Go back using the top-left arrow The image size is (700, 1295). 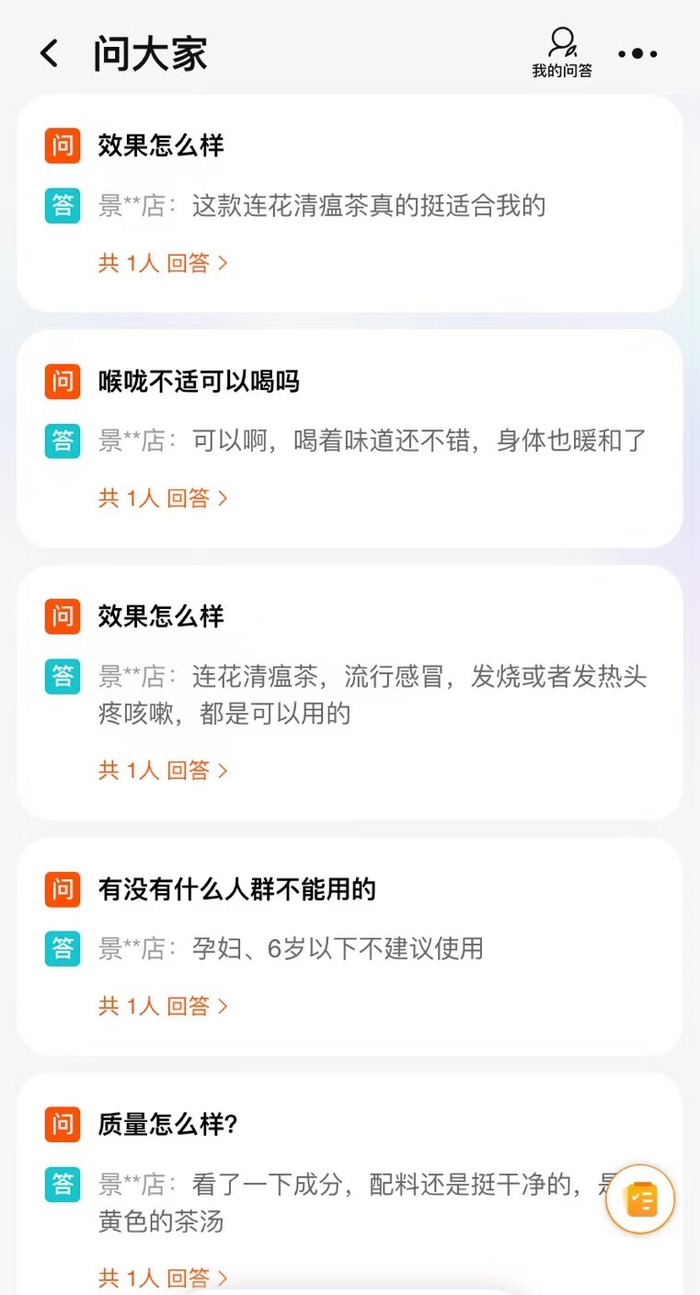[49, 53]
